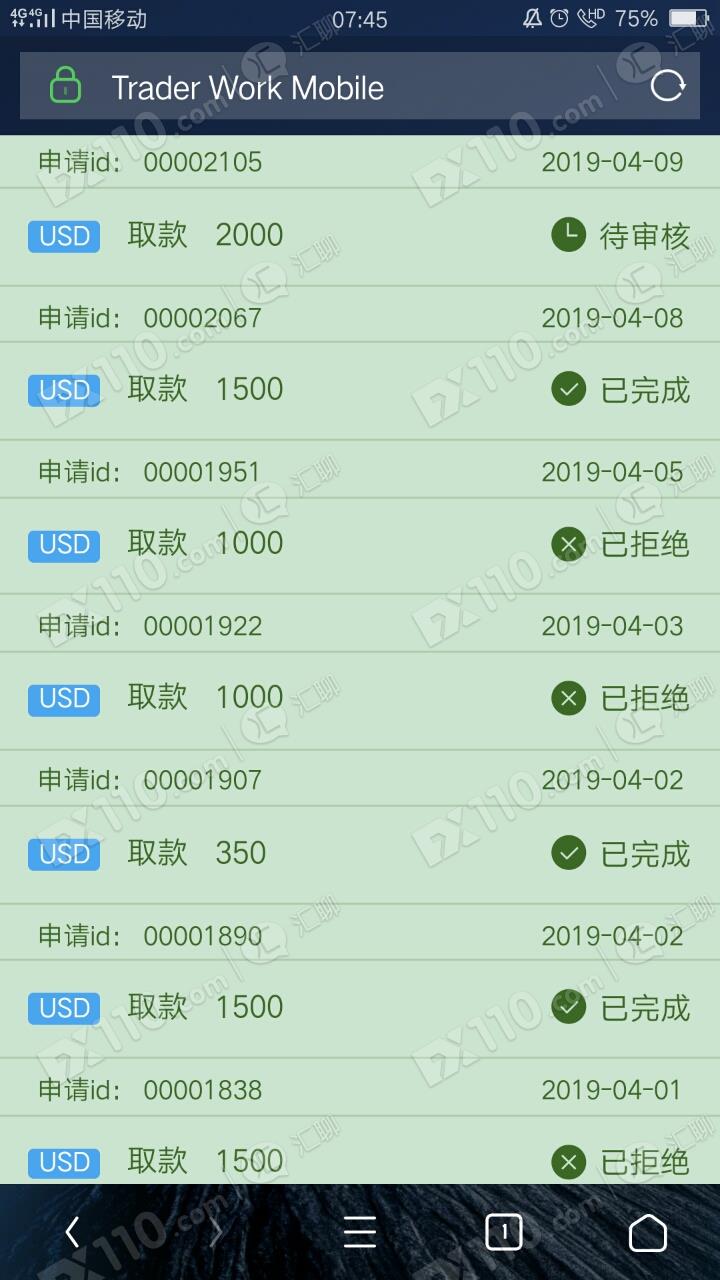Screen dimensions: 720x1280
Task: Open the tab switcher showing 1 open tab
Action: click(504, 1232)
